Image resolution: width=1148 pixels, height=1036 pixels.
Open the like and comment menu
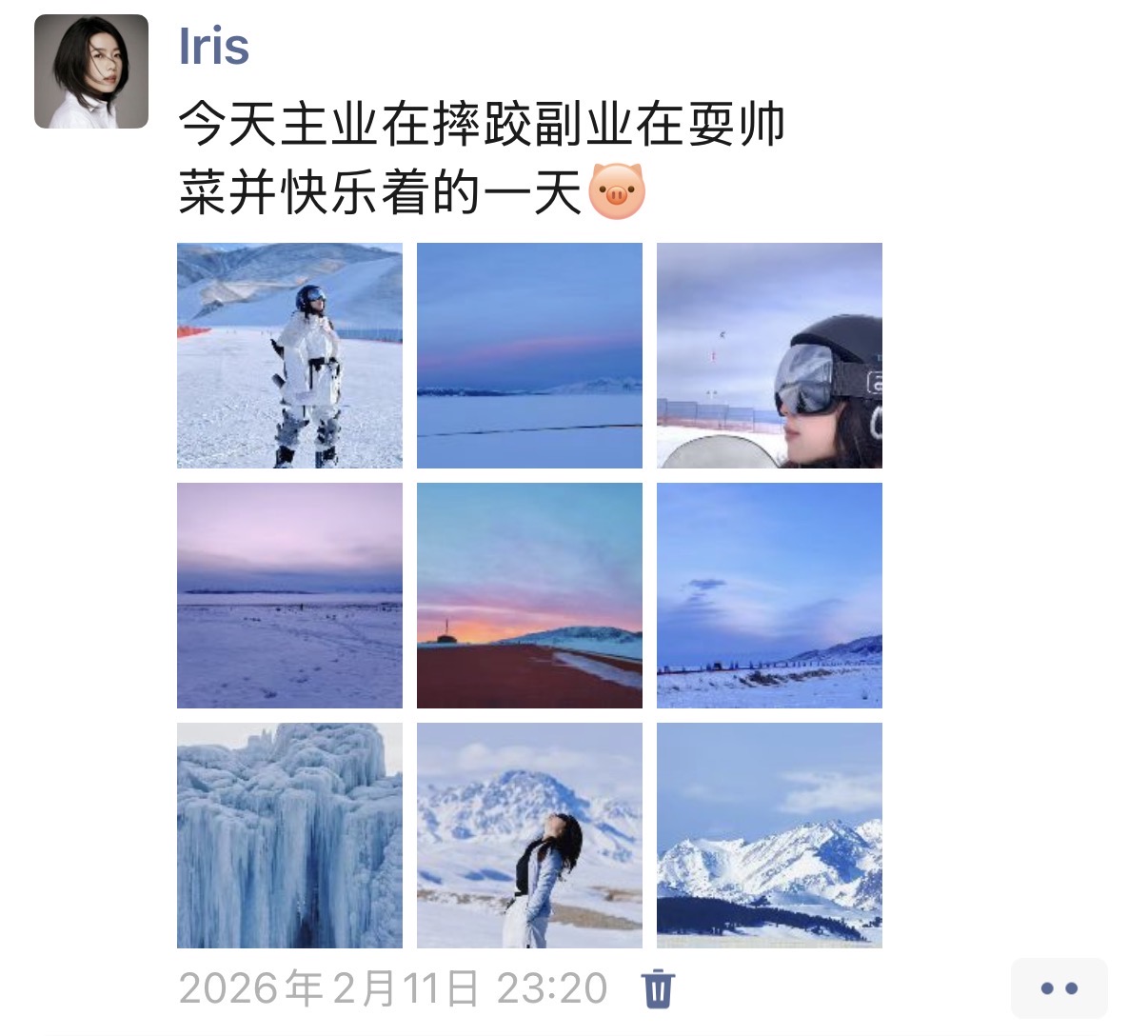click(x=1059, y=988)
